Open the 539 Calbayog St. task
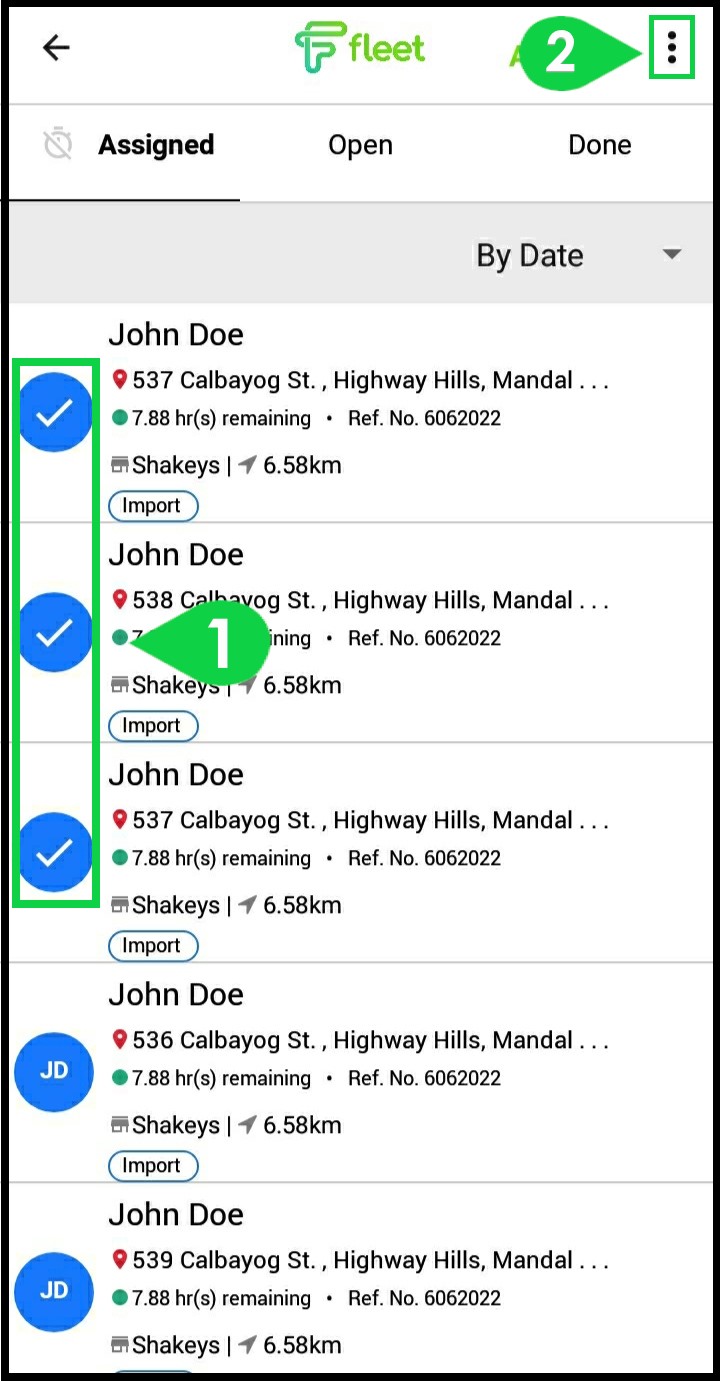This screenshot has height=1381, width=720. coord(370,1261)
